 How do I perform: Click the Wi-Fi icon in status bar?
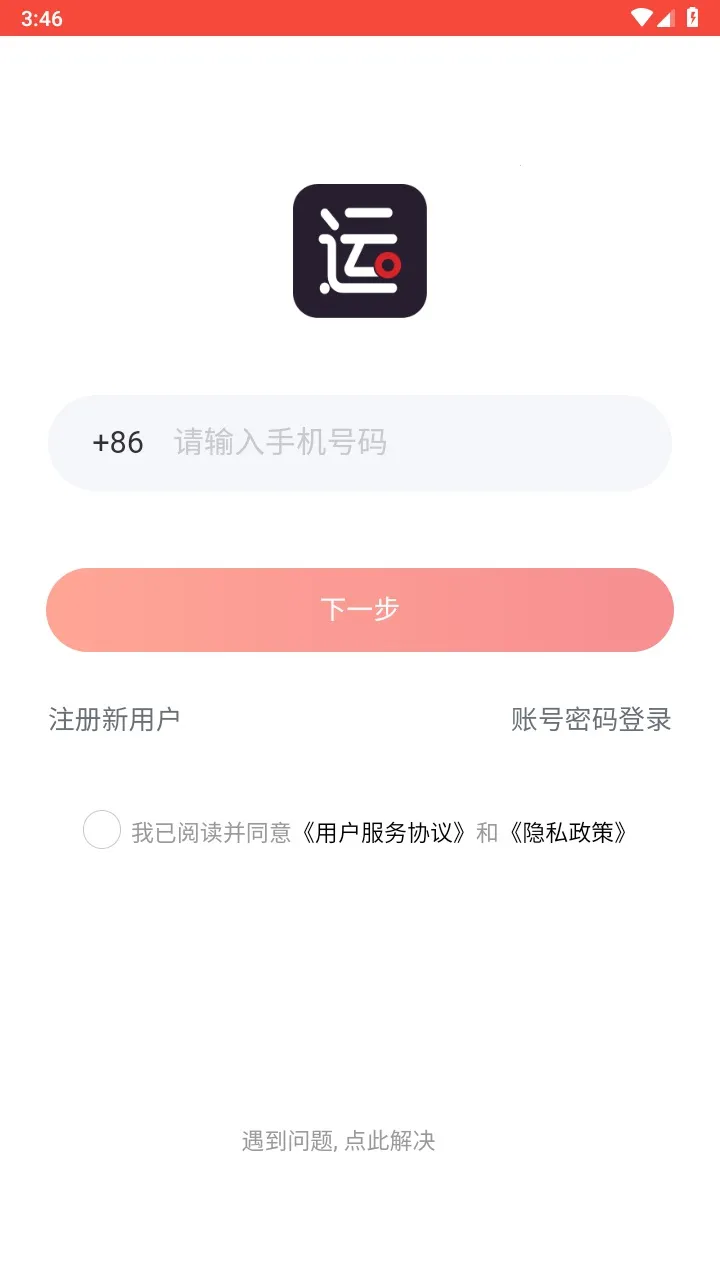click(643, 17)
